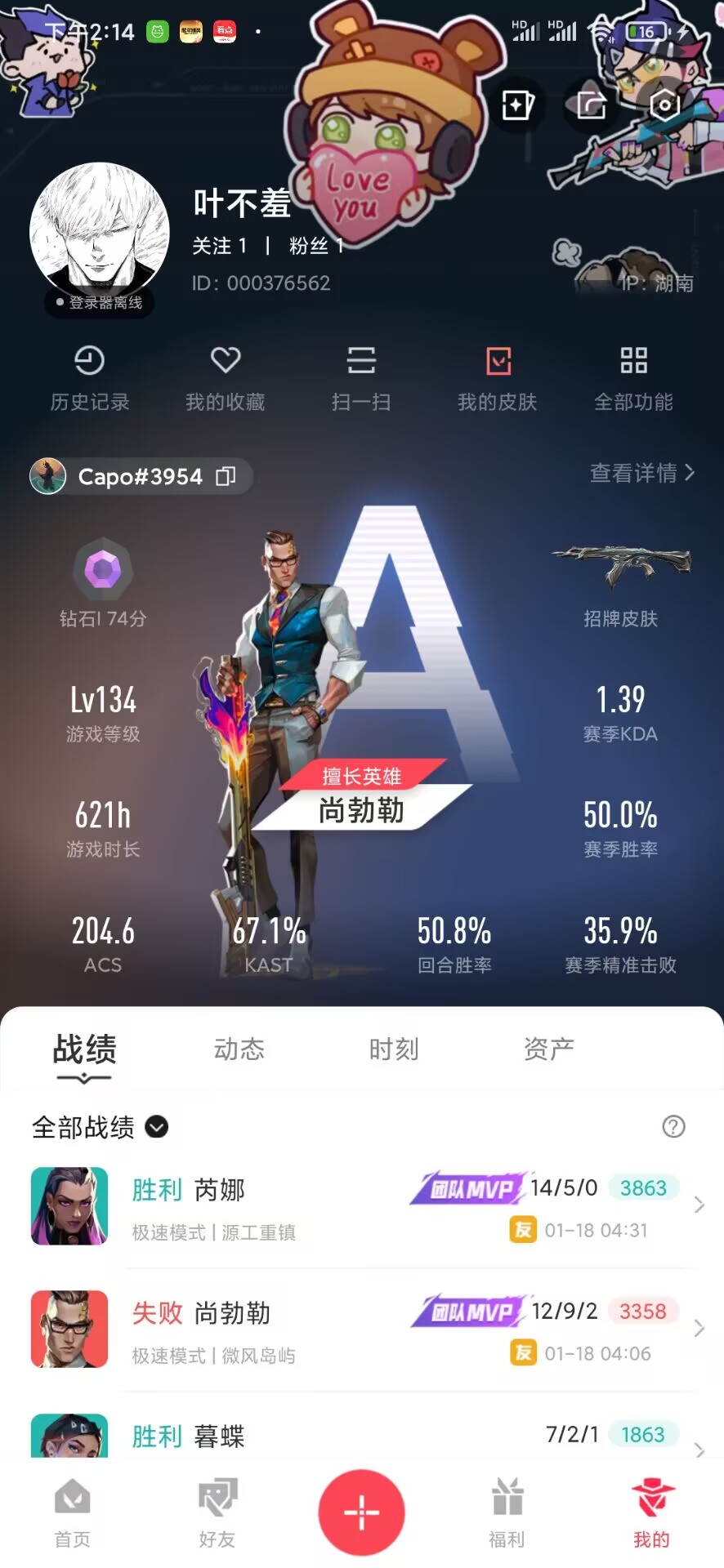Copy the Capo#3954 game ID
Image resolution: width=724 pixels, height=1568 pixels.
tap(226, 476)
